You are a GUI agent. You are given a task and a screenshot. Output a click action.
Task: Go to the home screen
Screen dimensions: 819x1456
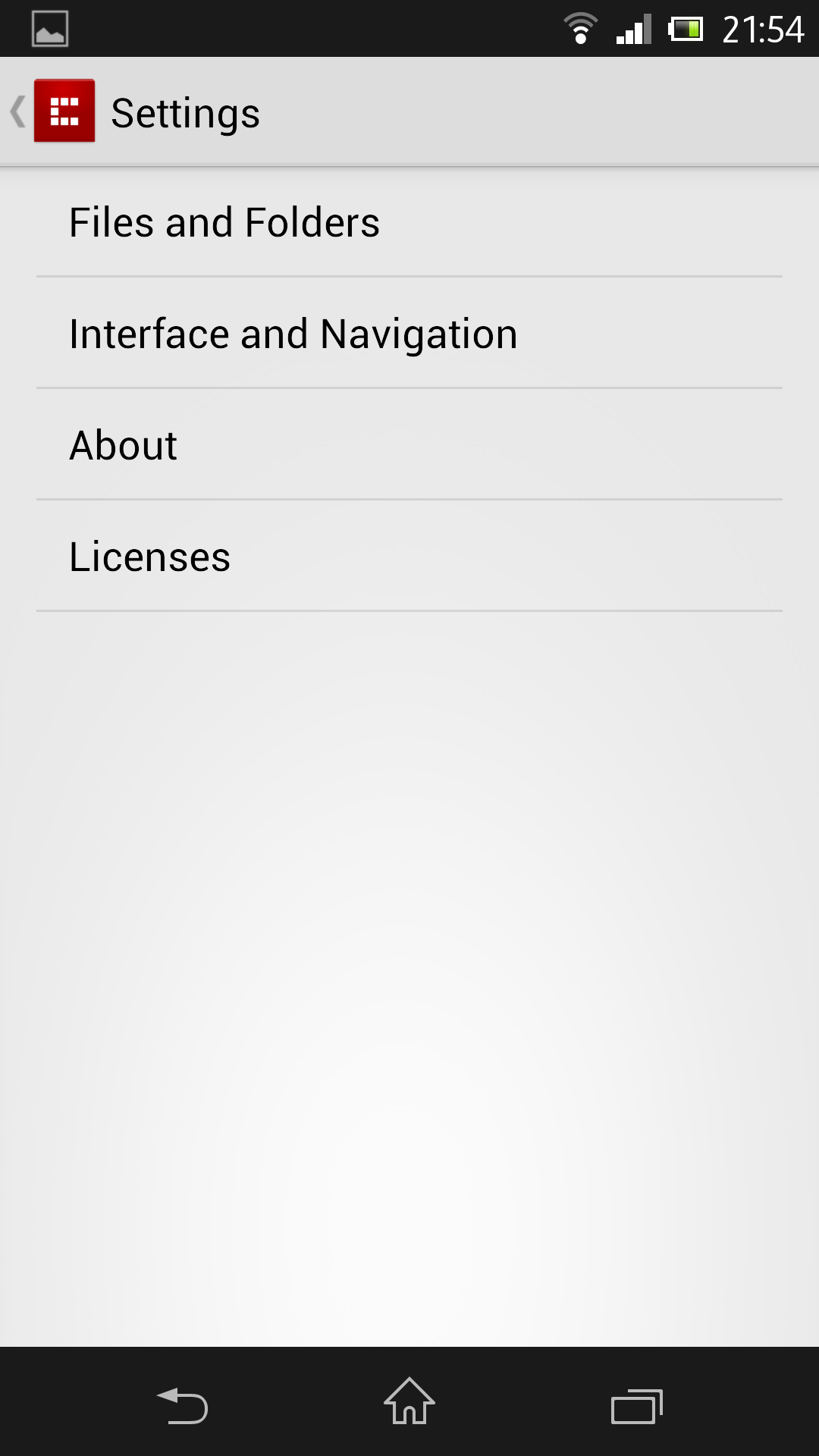pos(409,1402)
